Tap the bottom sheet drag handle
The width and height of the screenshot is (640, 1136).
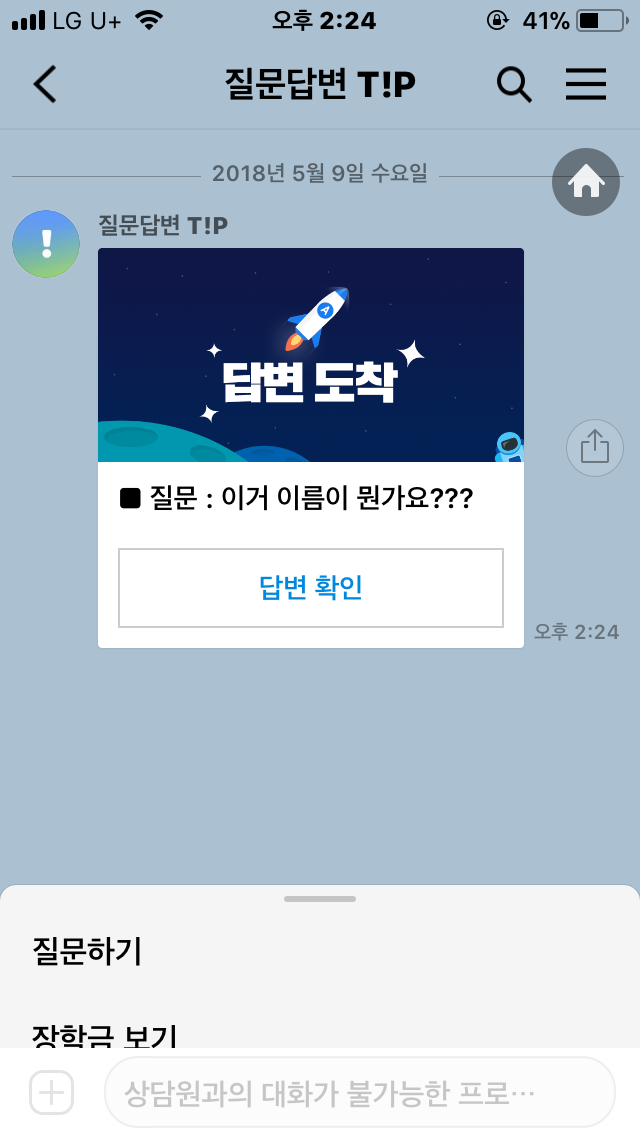[320, 899]
